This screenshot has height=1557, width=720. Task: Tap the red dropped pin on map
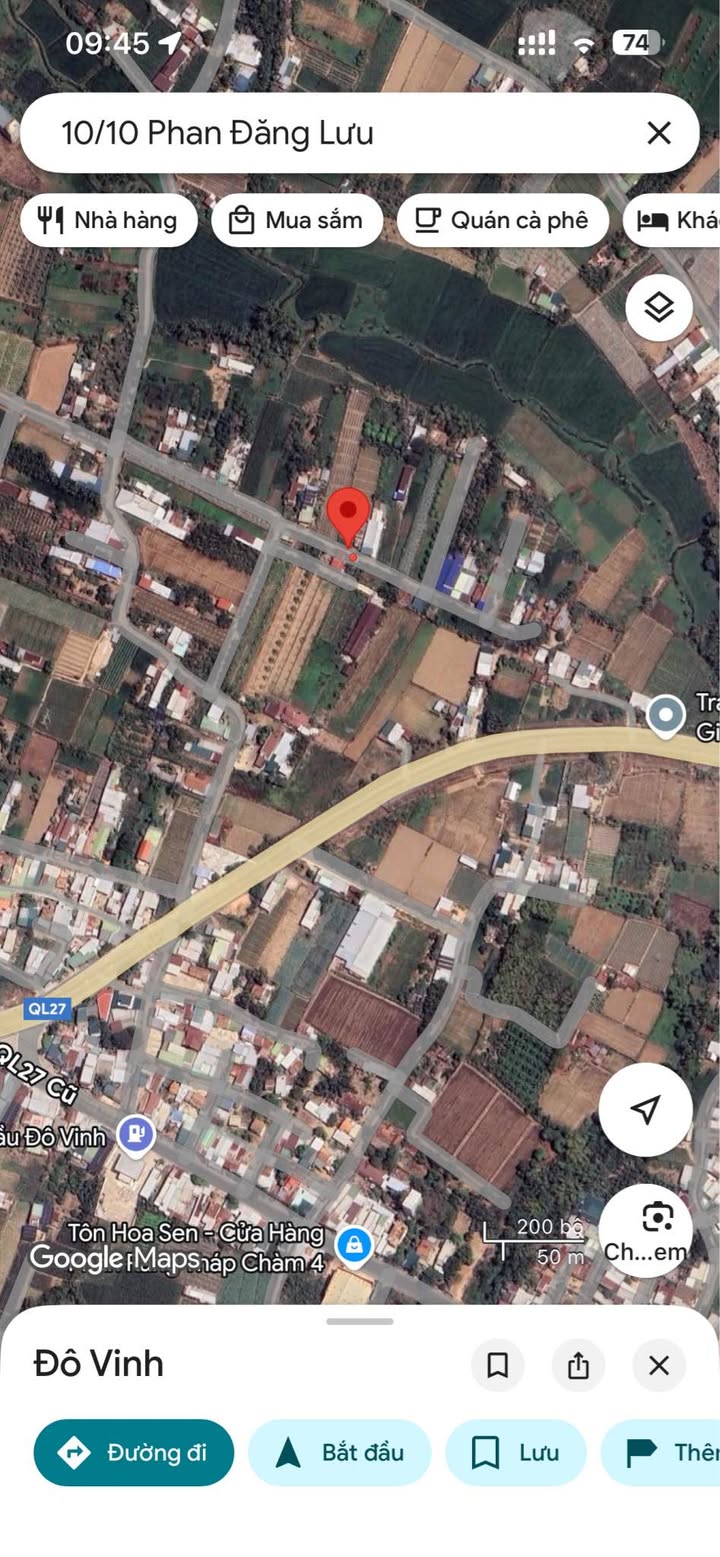click(x=348, y=515)
